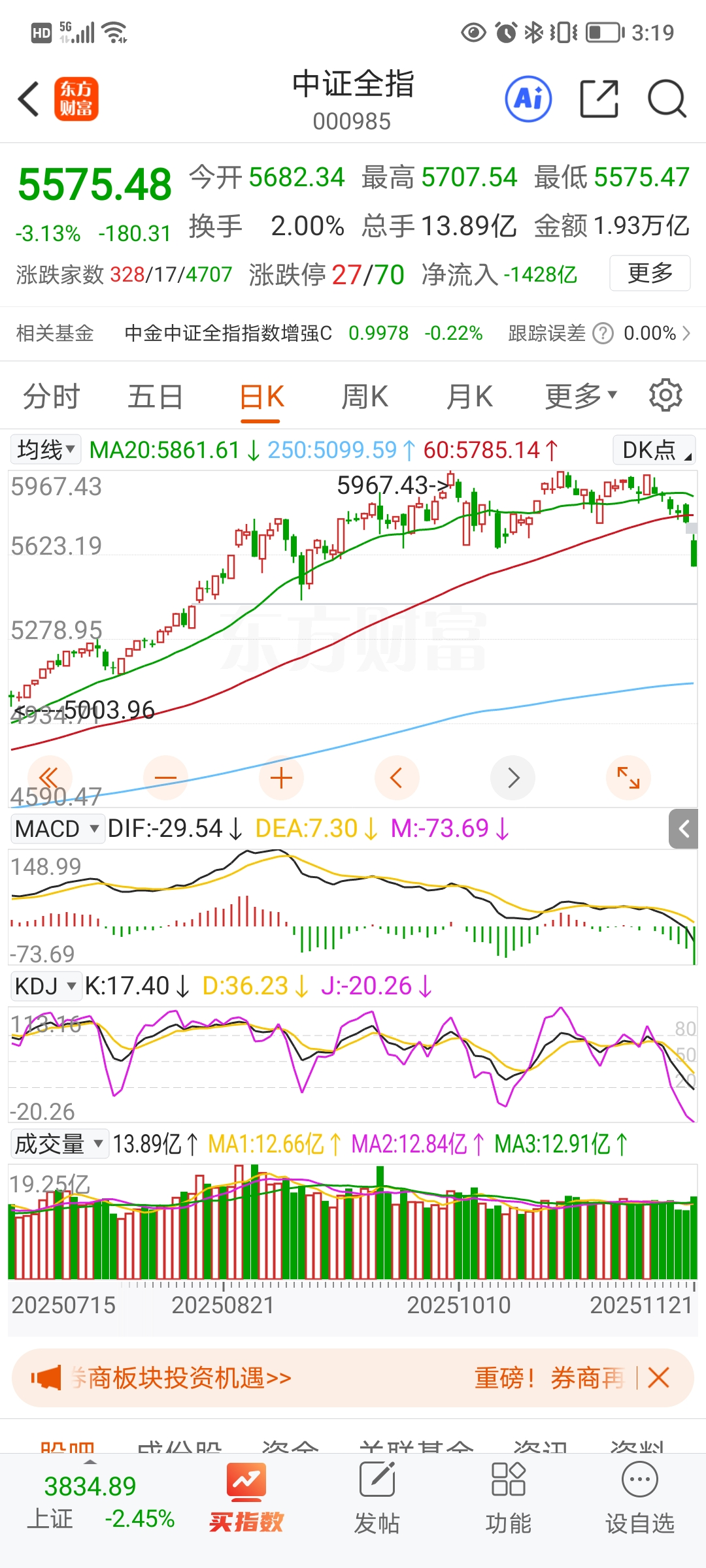
Task: Share this index page
Action: pyautogui.click(x=599, y=99)
